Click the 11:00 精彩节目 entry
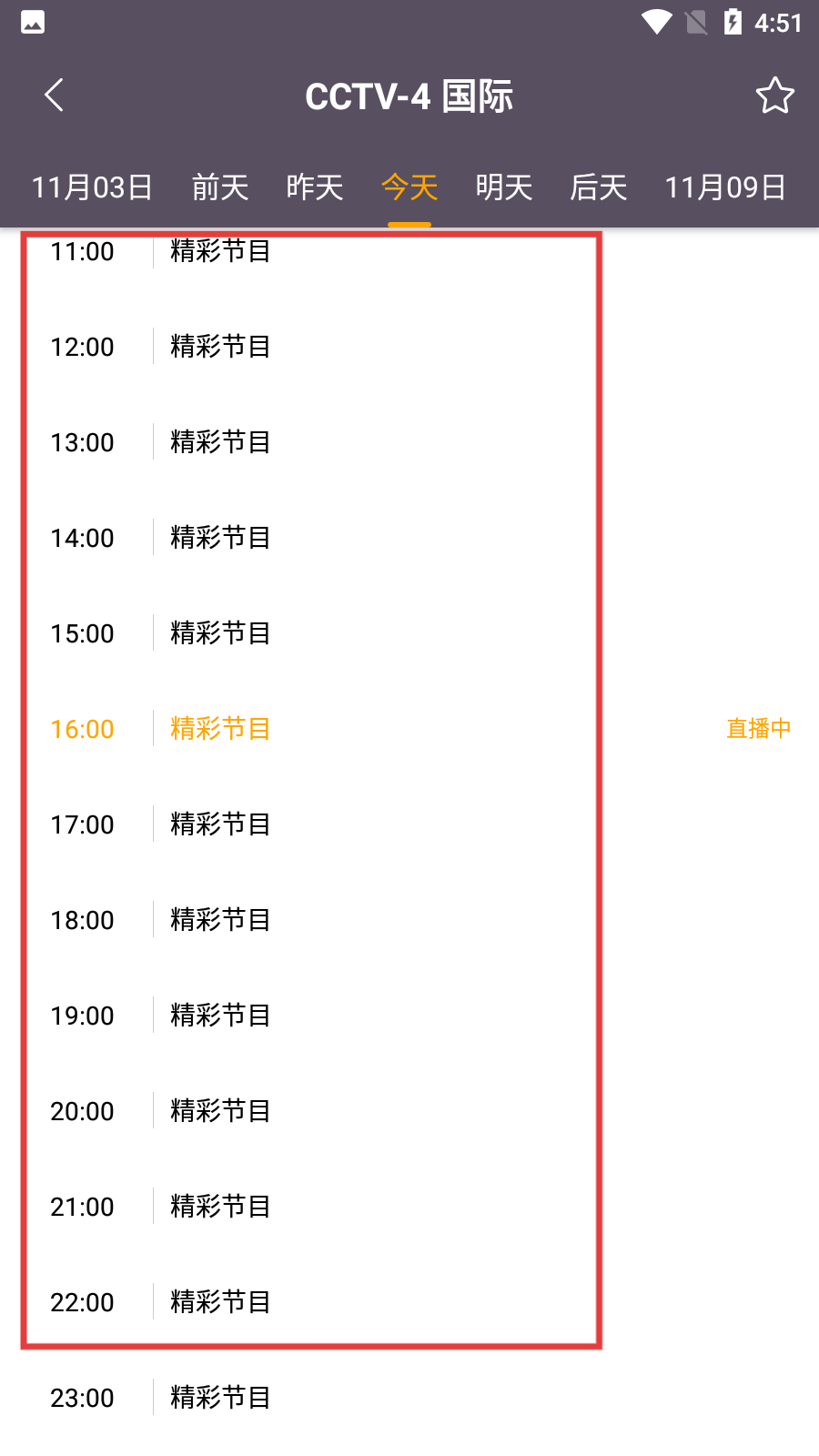 (x=218, y=252)
